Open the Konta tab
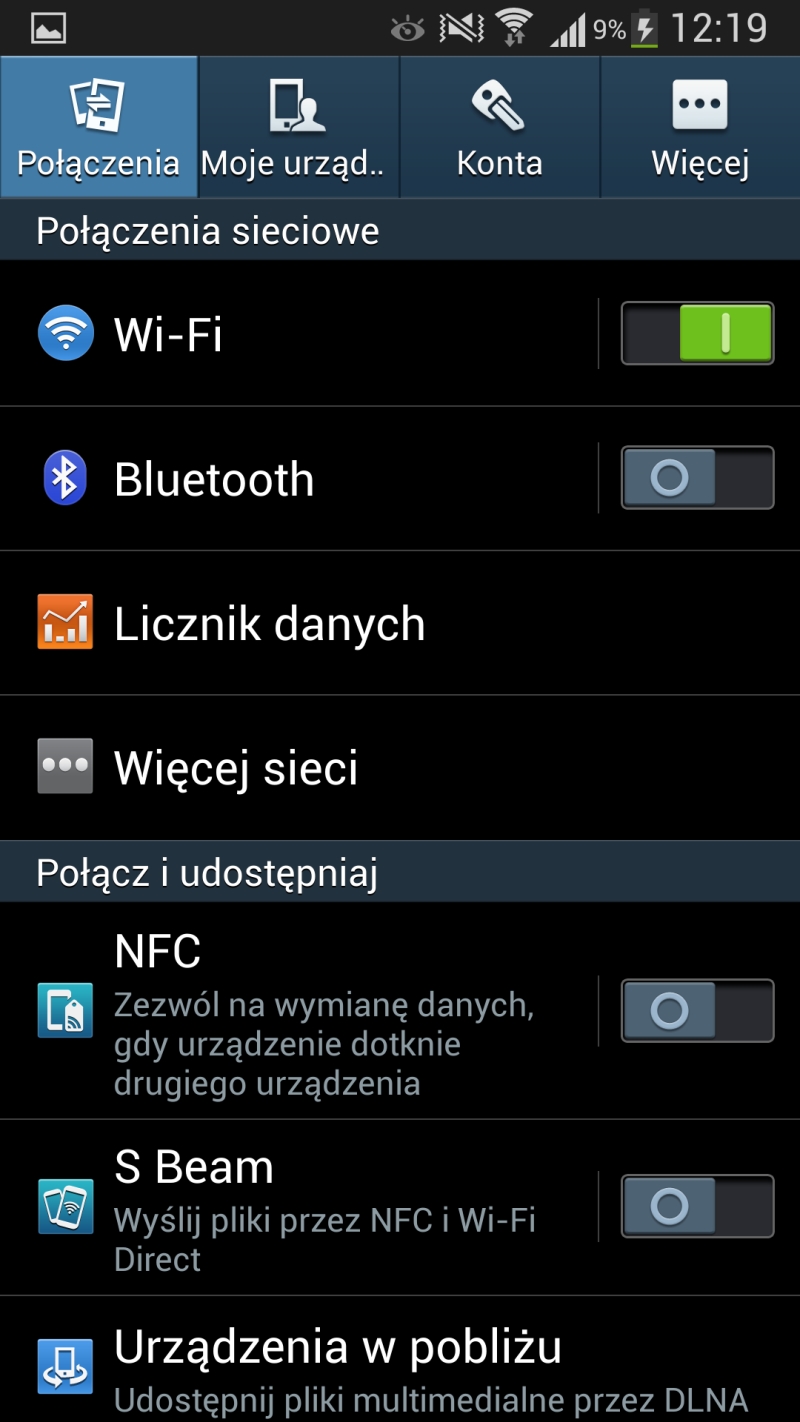This screenshot has width=800, height=1422. (500, 127)
